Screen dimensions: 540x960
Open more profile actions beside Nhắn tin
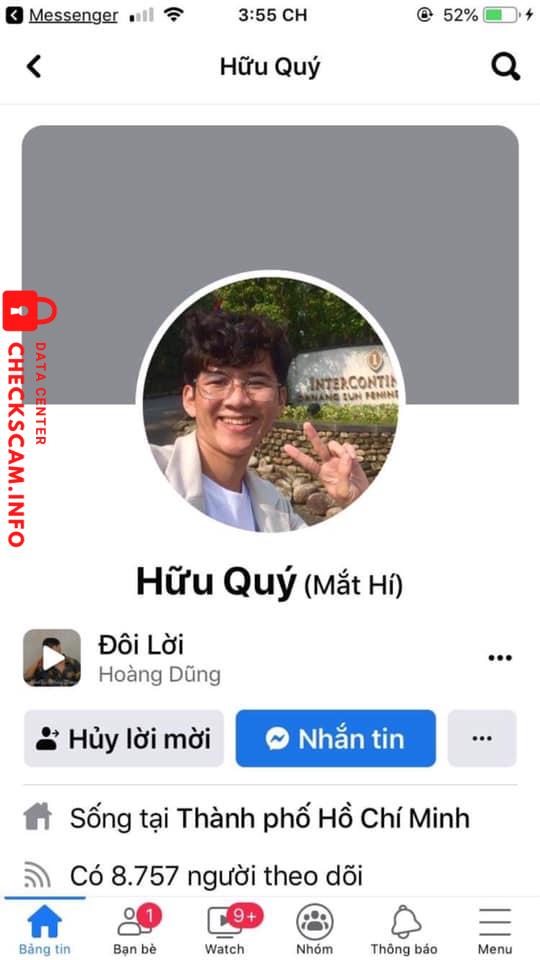(x=482, y=738)
